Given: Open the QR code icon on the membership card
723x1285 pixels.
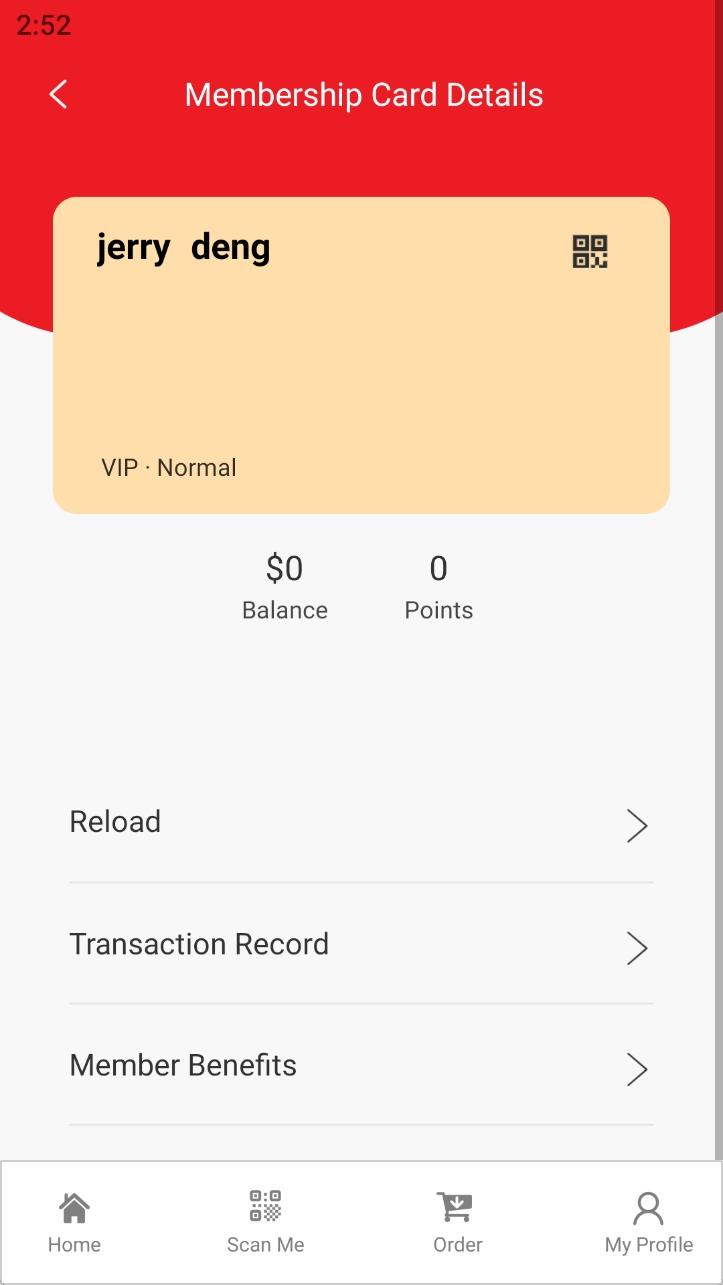Looking at the screenshot, I should pos(590,252).
